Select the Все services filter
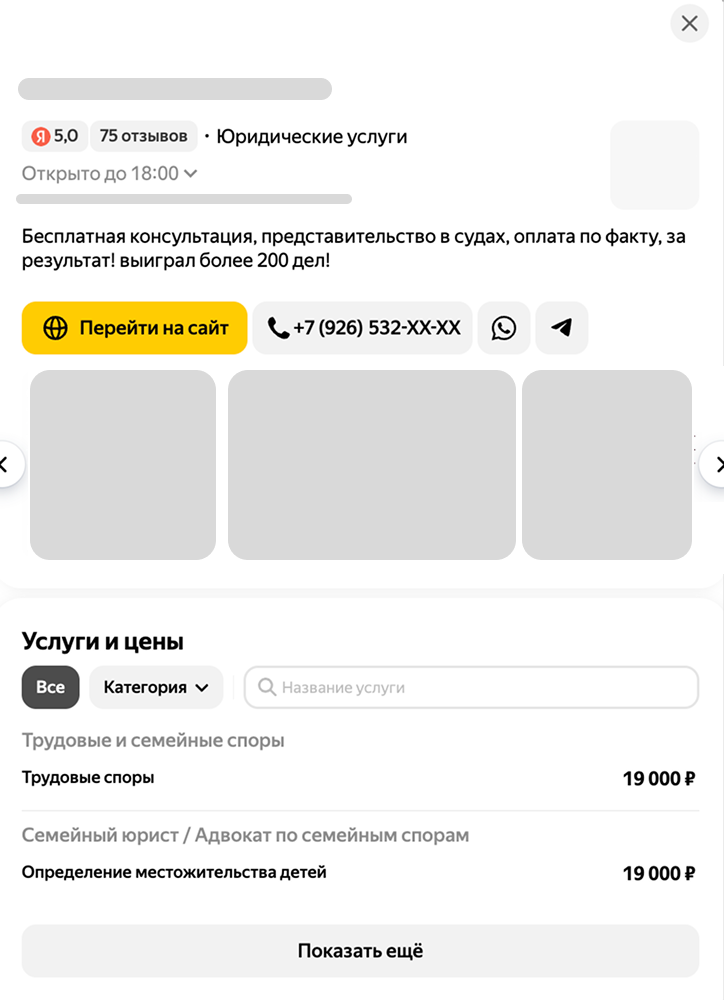 [x=50, y=688]
